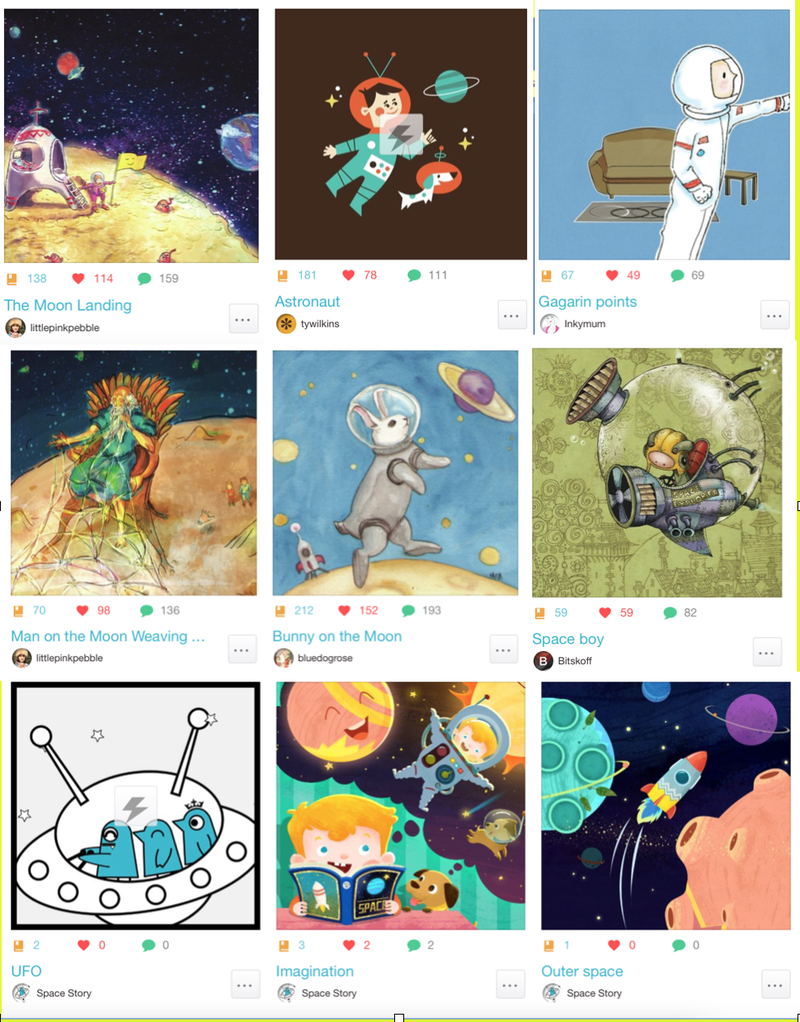Open the Space boy illustration

657,473
